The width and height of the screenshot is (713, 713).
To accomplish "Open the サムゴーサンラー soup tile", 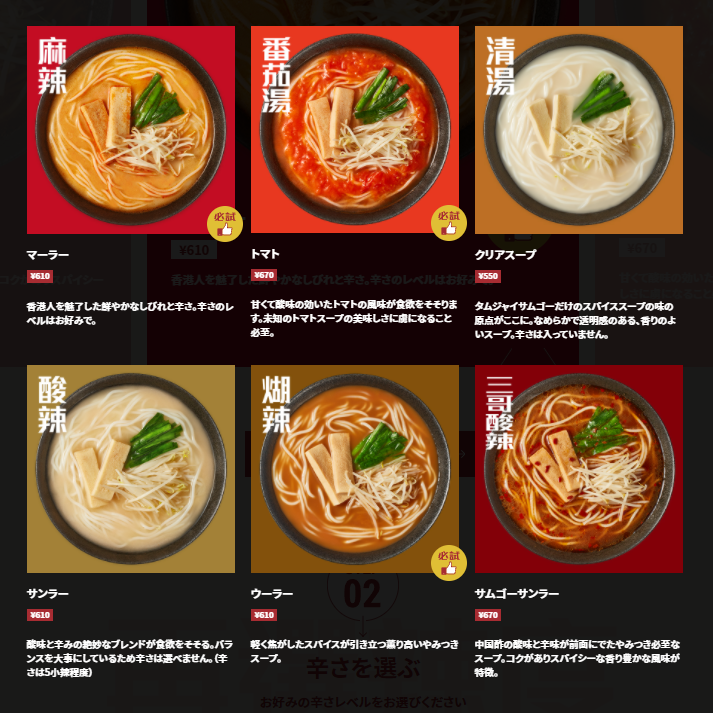I will click(x=579, y=470).
